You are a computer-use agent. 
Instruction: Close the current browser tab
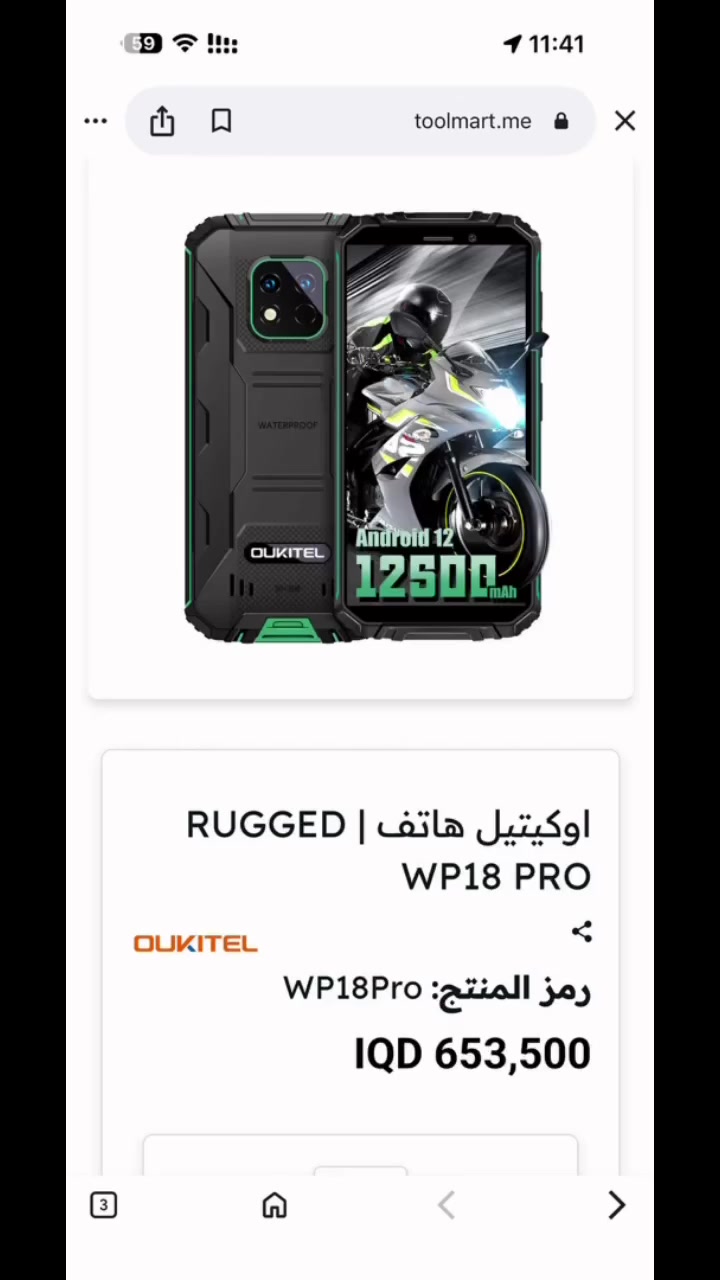coord(624,121)
